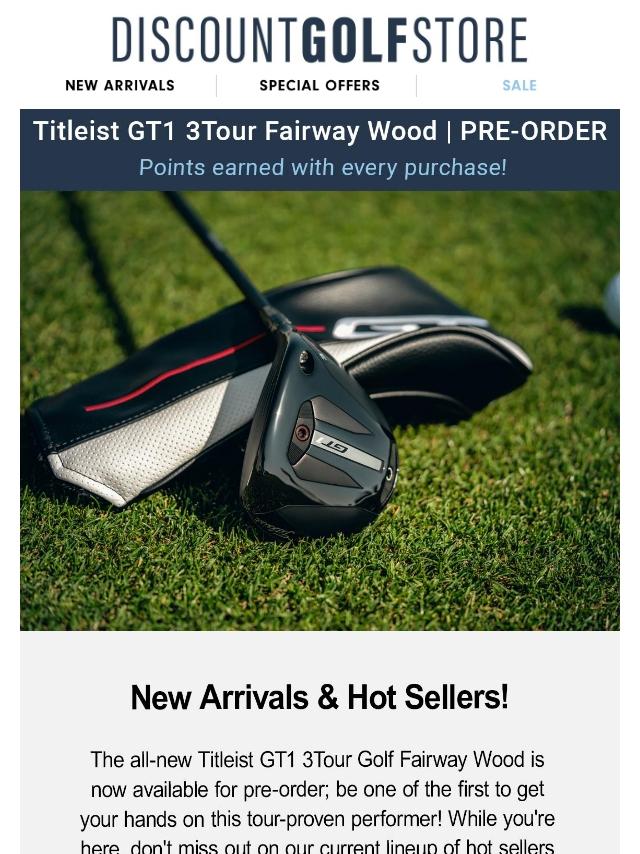Open the Sale section
The width and height of the screenshot is (640, 854).
519,86
